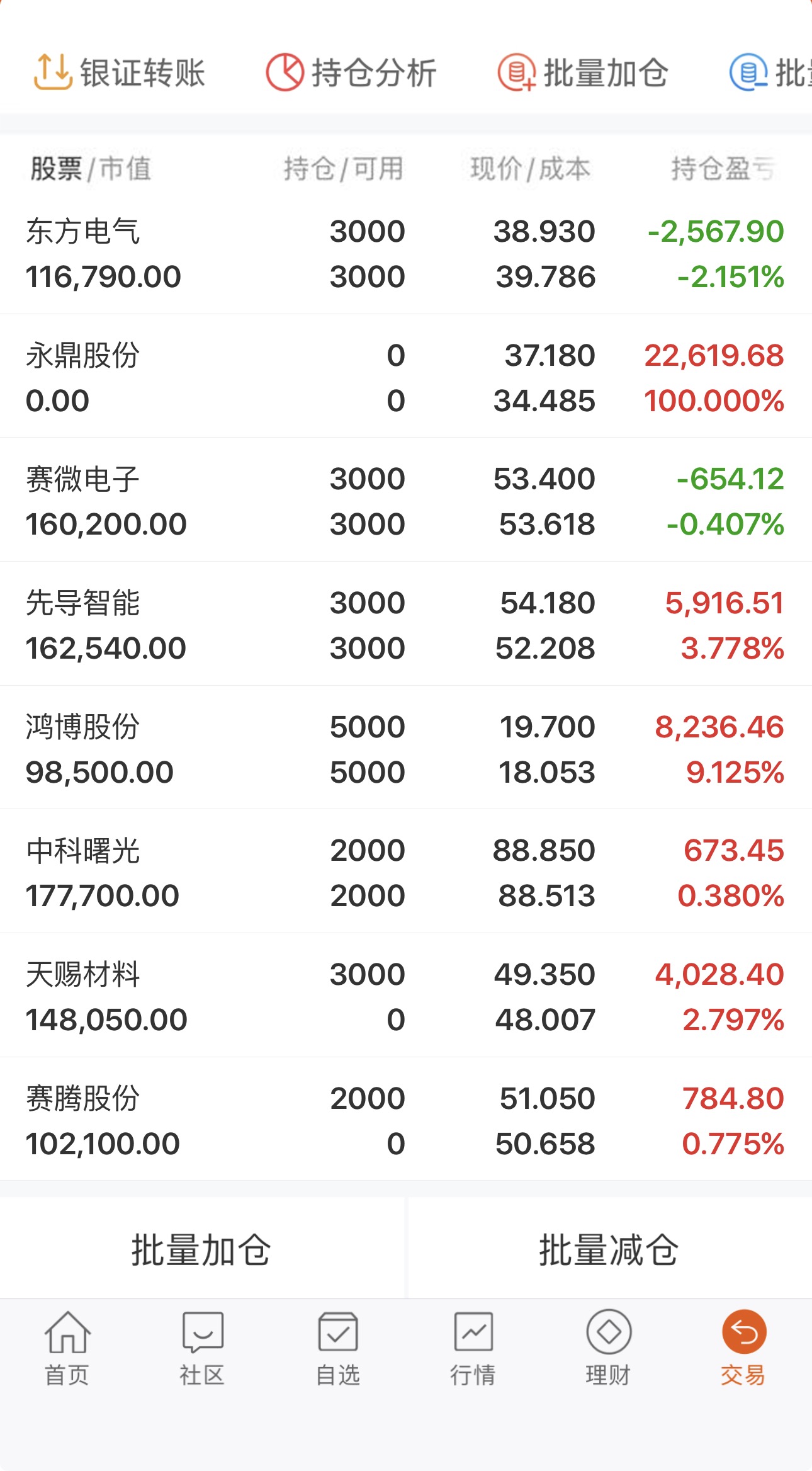The height and width of the screenshot is (1471, 812).
Task: View 先导智能 position details
Action: 406,624
